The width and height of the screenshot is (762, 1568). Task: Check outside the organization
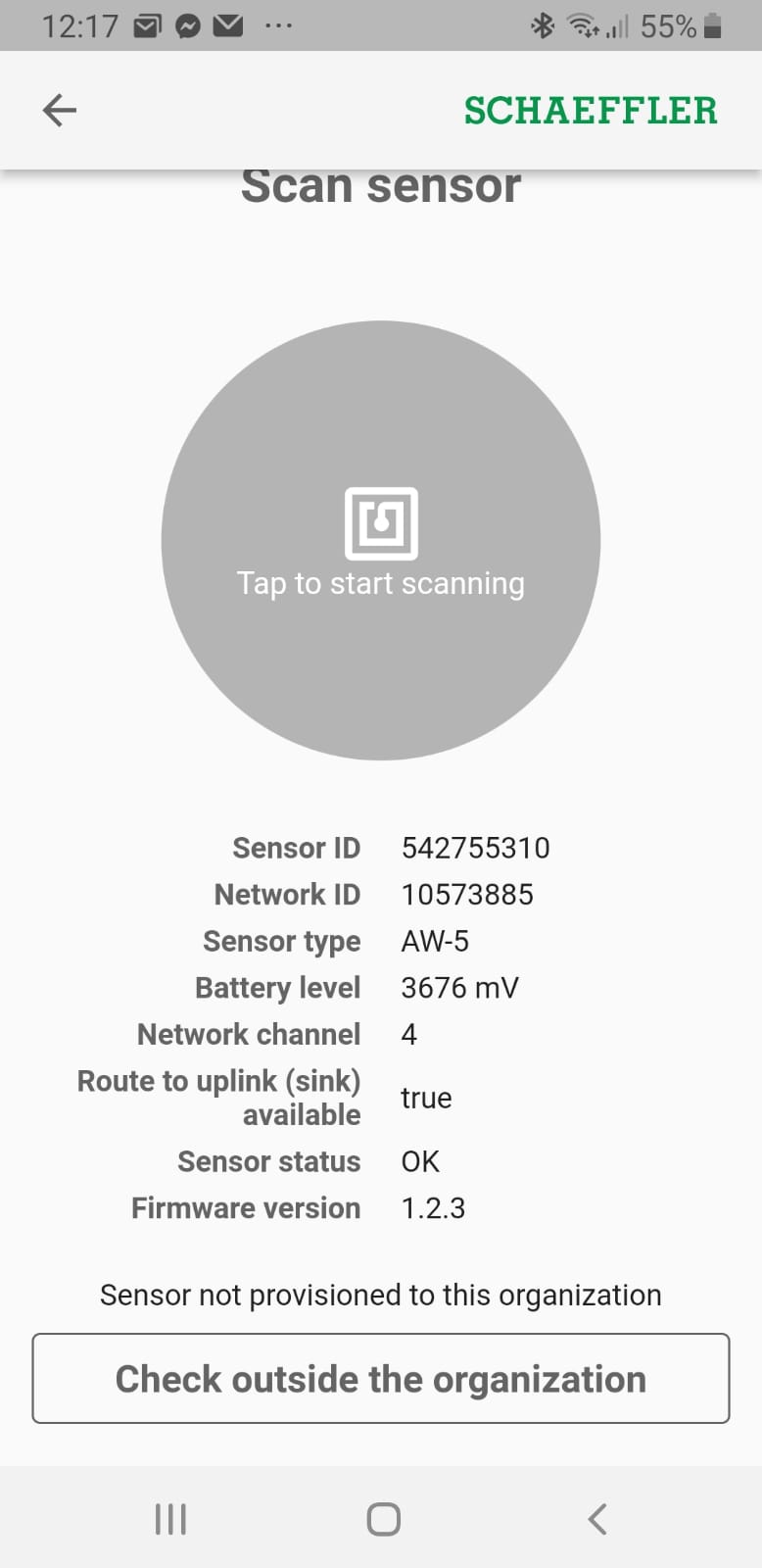coord(381,1378)
